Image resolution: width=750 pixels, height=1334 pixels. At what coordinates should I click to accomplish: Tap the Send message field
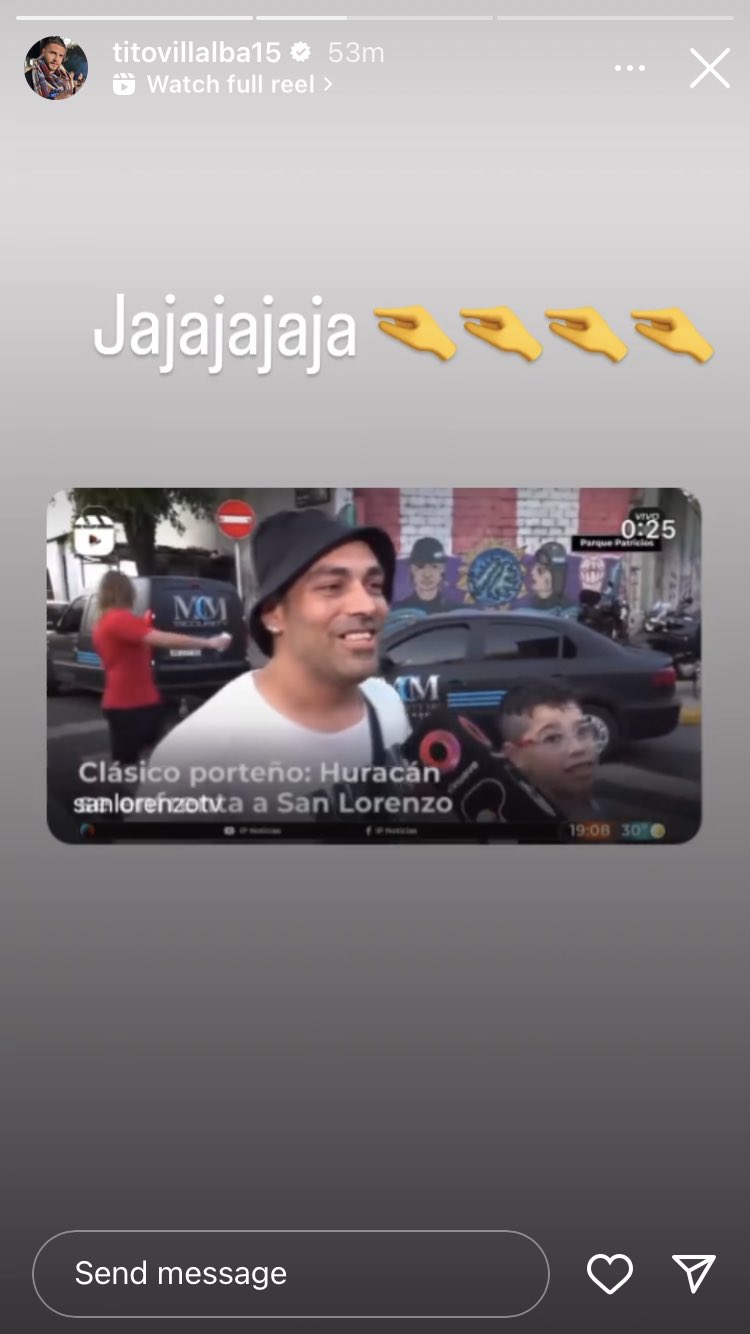pyautogui.click(x=290, y=1273)
